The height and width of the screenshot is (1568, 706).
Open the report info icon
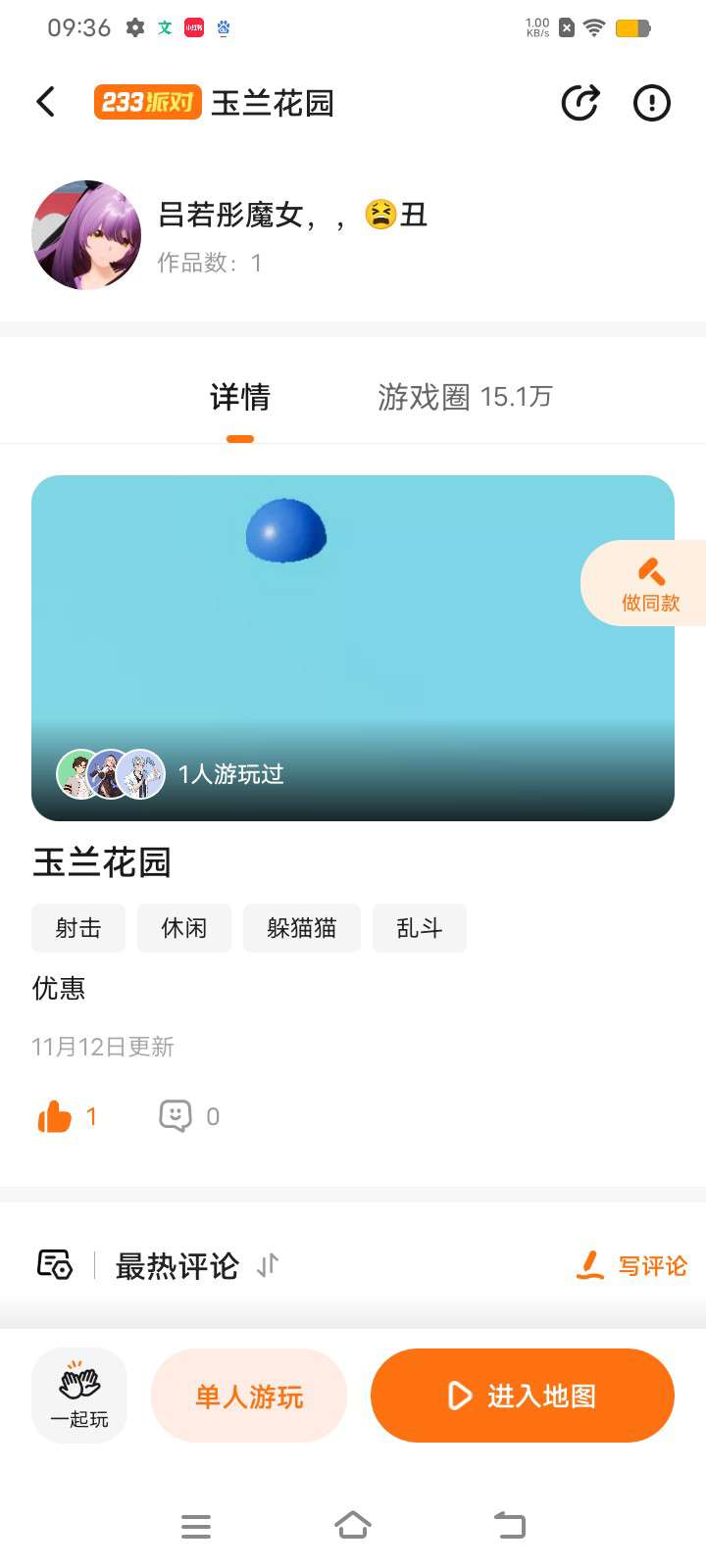651,102
